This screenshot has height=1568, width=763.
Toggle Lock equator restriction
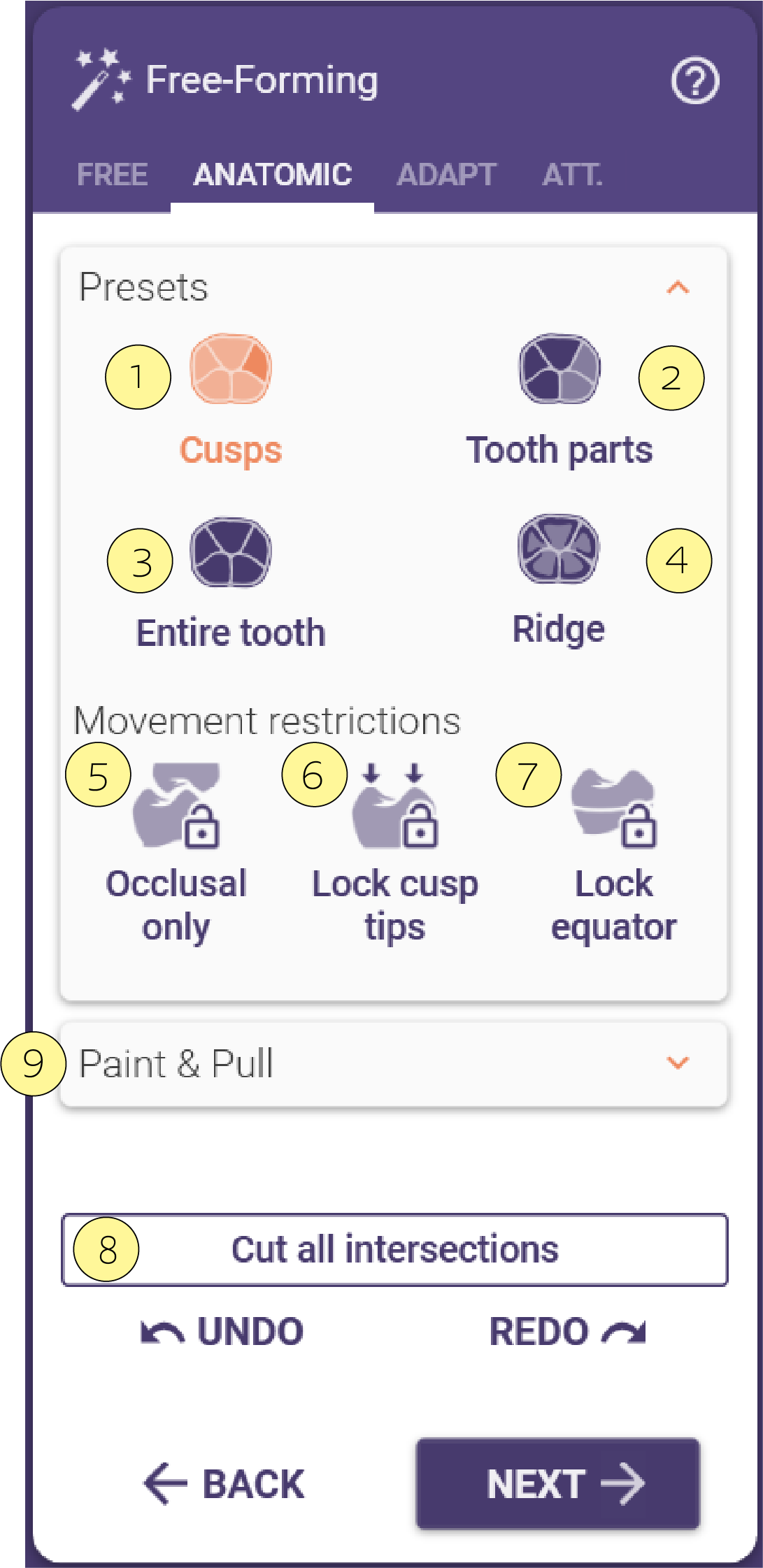tap(614, 854)
